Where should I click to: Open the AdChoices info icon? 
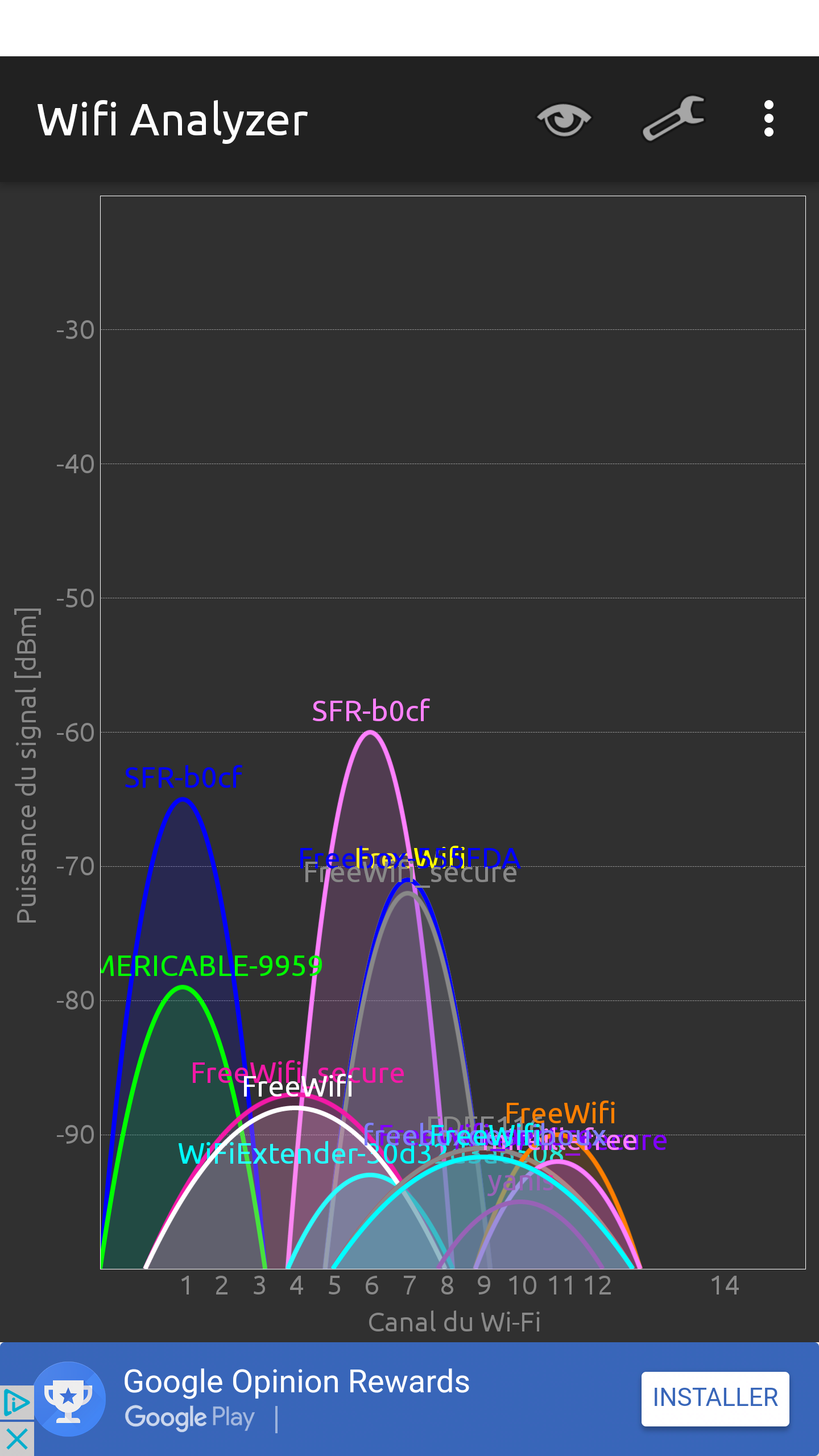16,1403
